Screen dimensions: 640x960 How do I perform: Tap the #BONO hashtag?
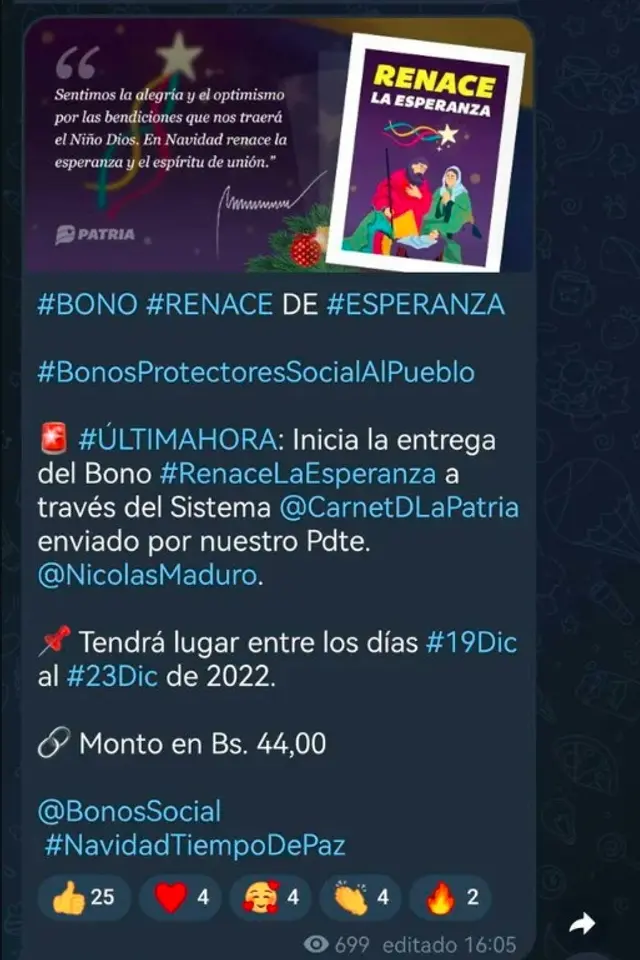86,305
